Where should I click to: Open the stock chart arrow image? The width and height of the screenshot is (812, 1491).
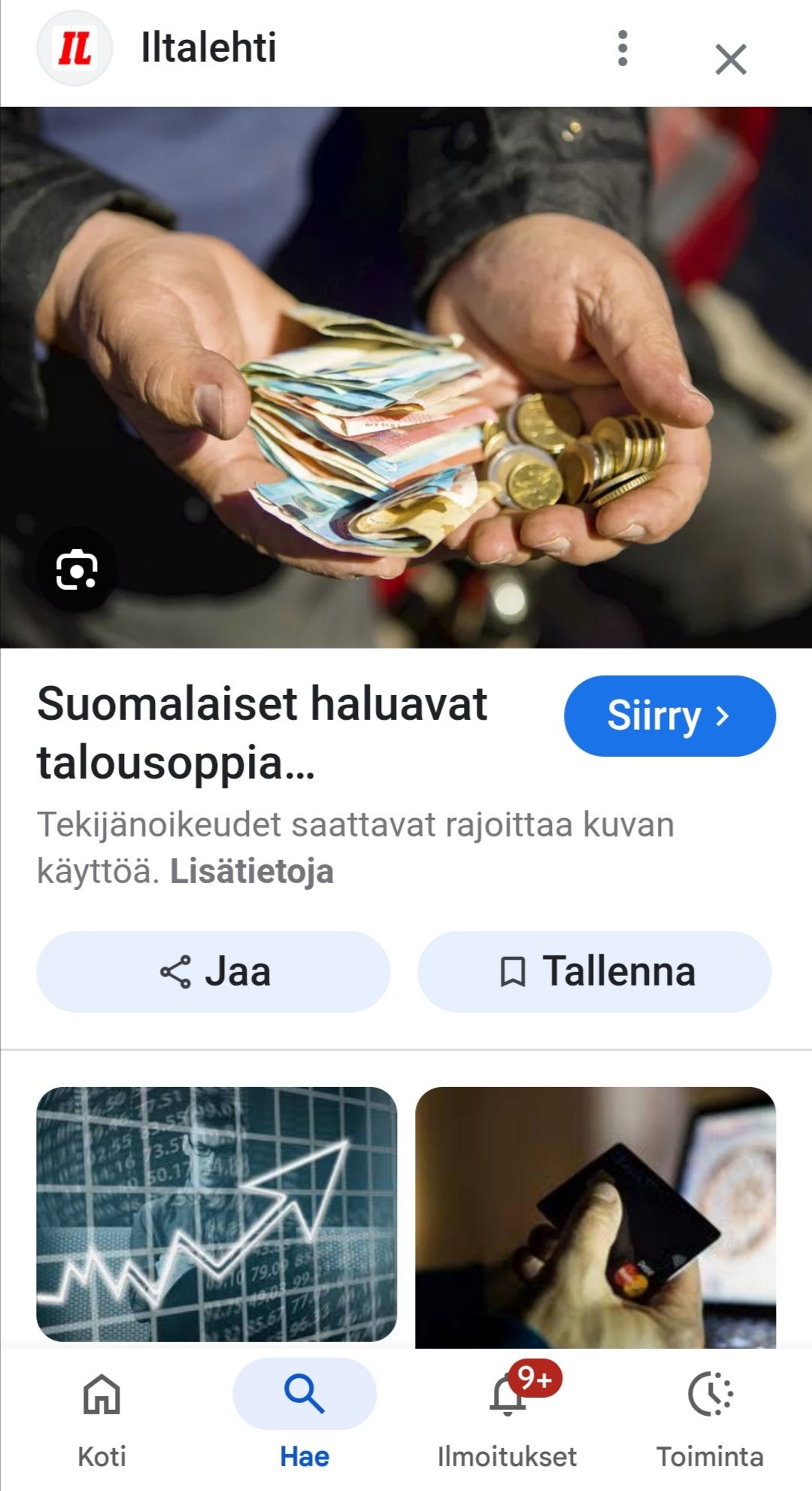[217, 1213]
